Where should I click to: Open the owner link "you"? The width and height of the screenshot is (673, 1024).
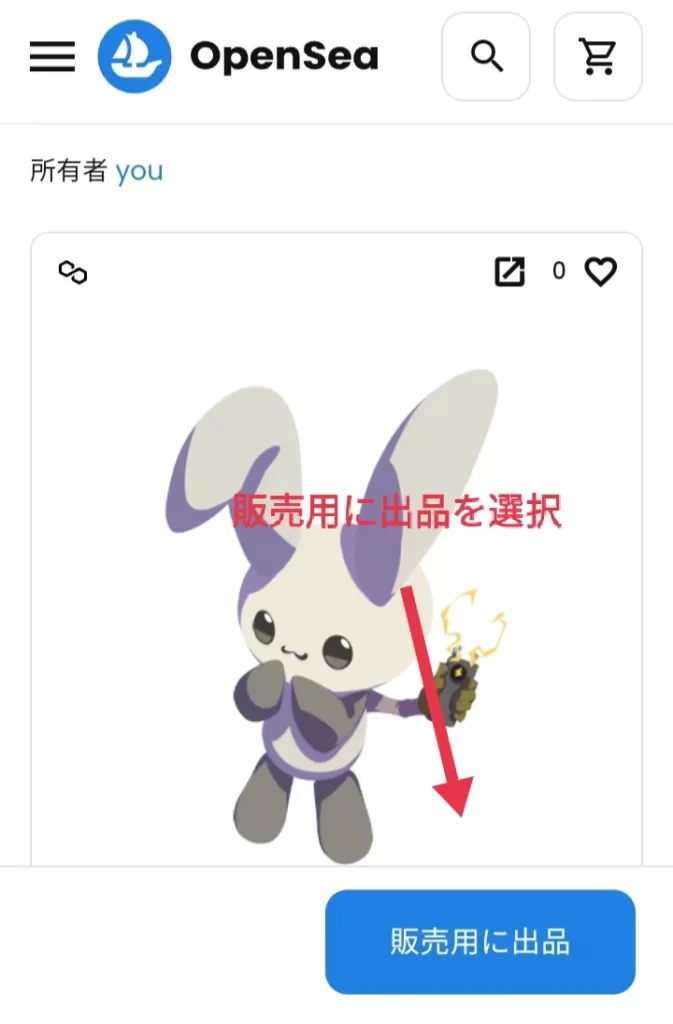(x=139, y=171)
